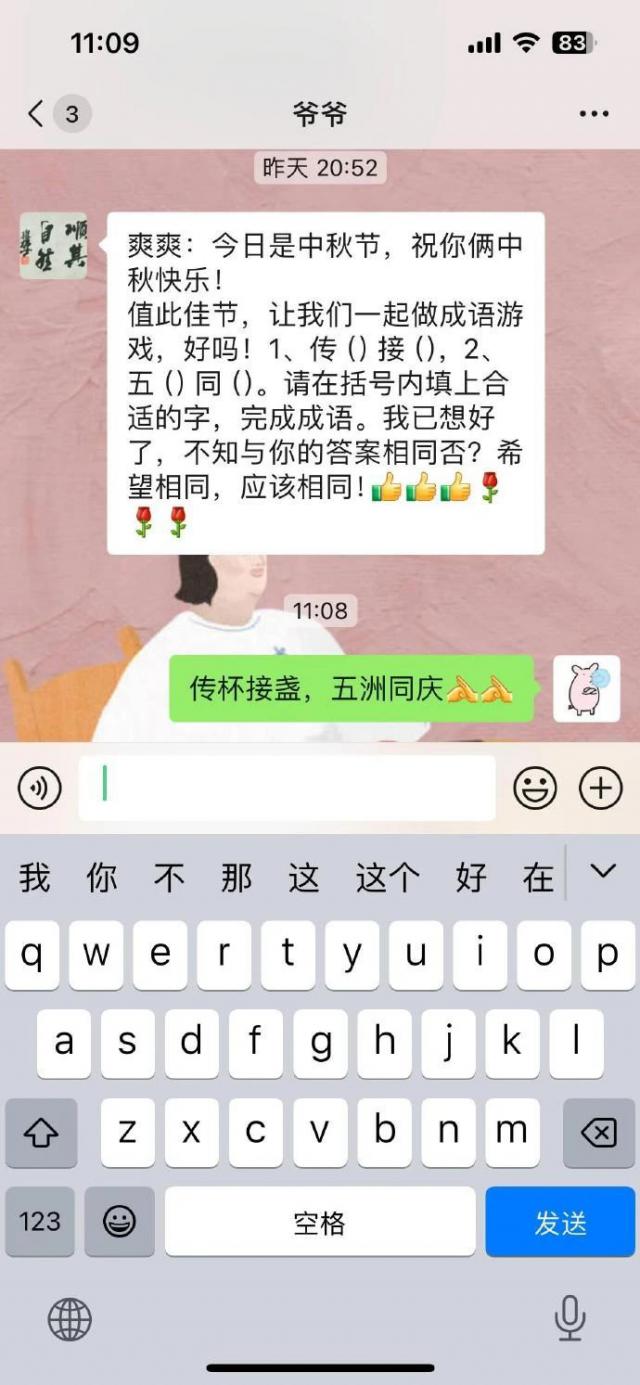Toggle the shift key
Viewport: 640px width, 1385px height.
pos(41,1133)
